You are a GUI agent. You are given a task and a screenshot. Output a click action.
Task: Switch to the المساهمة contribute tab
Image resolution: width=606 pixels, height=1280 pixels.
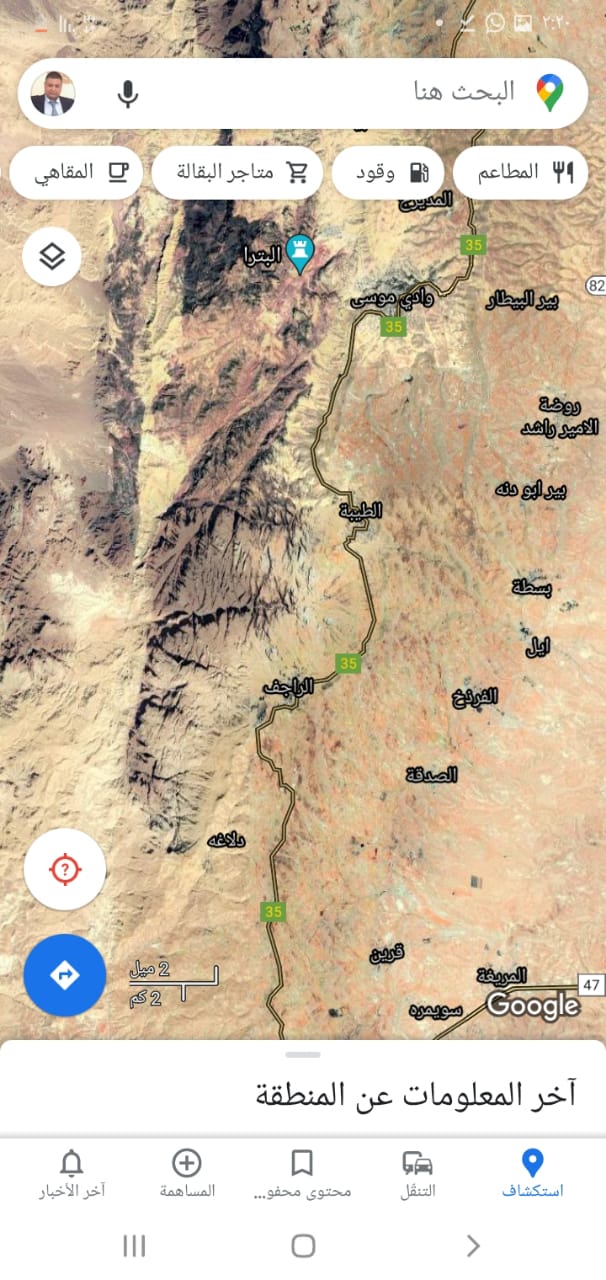(187, 1173)
